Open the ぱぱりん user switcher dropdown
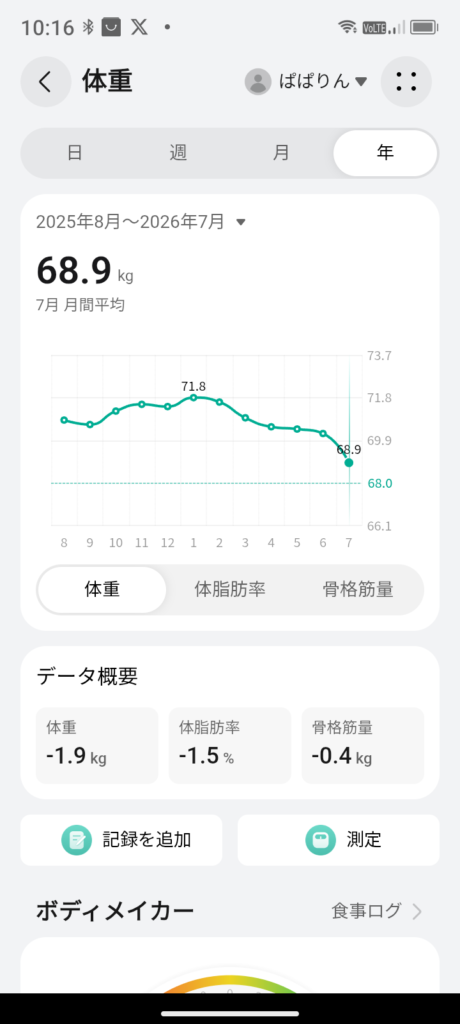 coord(306,82)
